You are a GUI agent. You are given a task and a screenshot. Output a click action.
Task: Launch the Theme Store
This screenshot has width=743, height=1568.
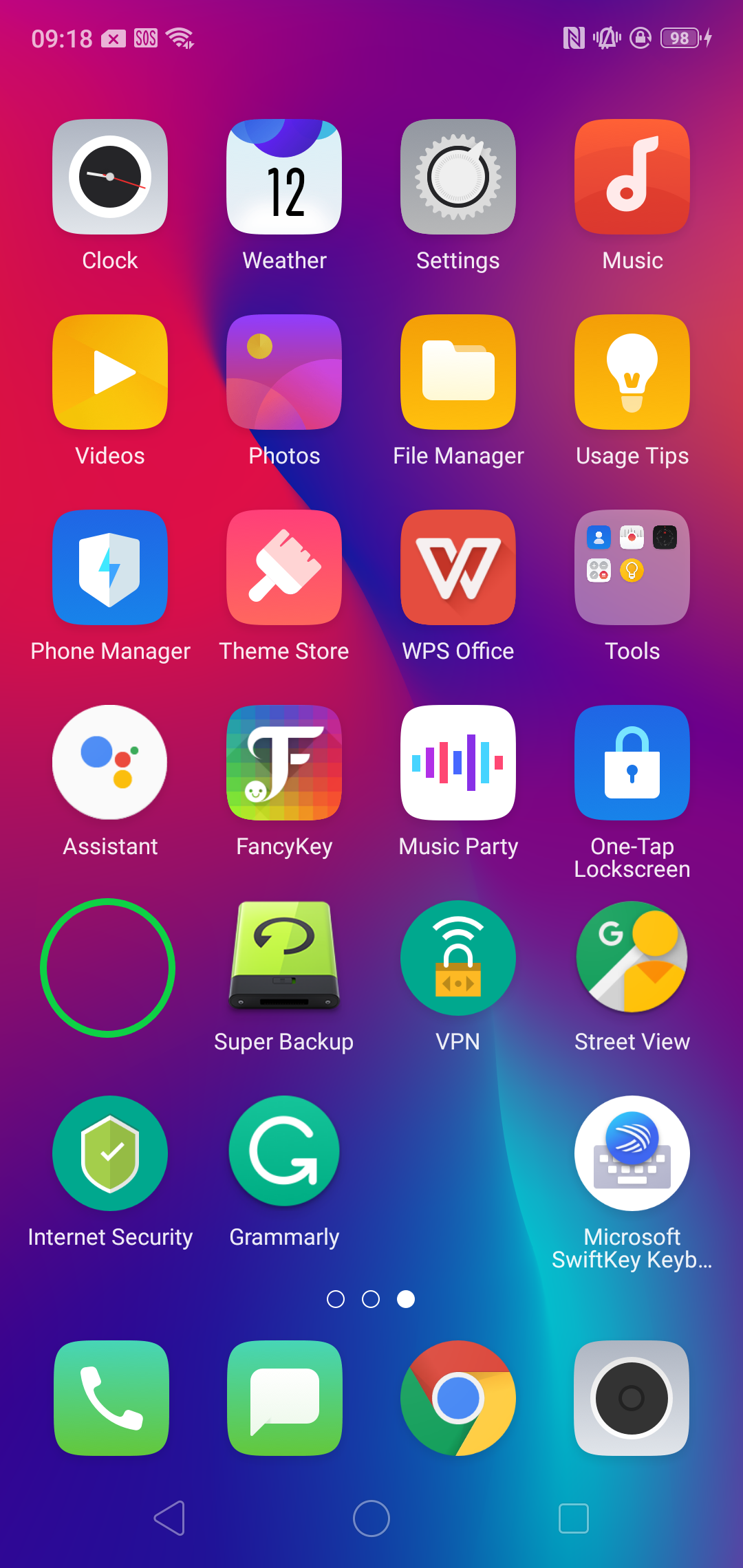[284, 567]
